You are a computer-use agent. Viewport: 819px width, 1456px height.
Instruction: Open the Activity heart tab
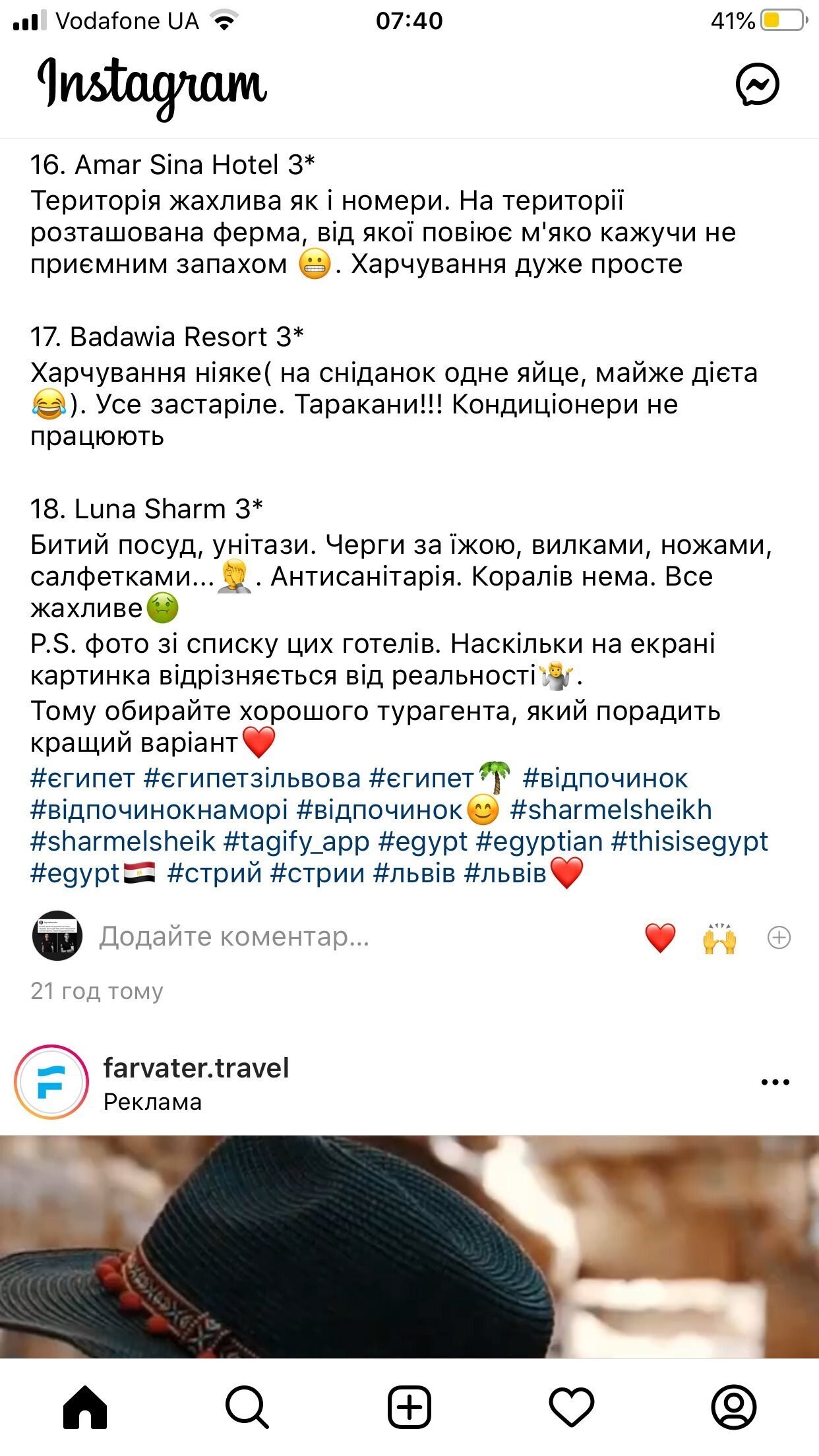tap(572, 1408)
